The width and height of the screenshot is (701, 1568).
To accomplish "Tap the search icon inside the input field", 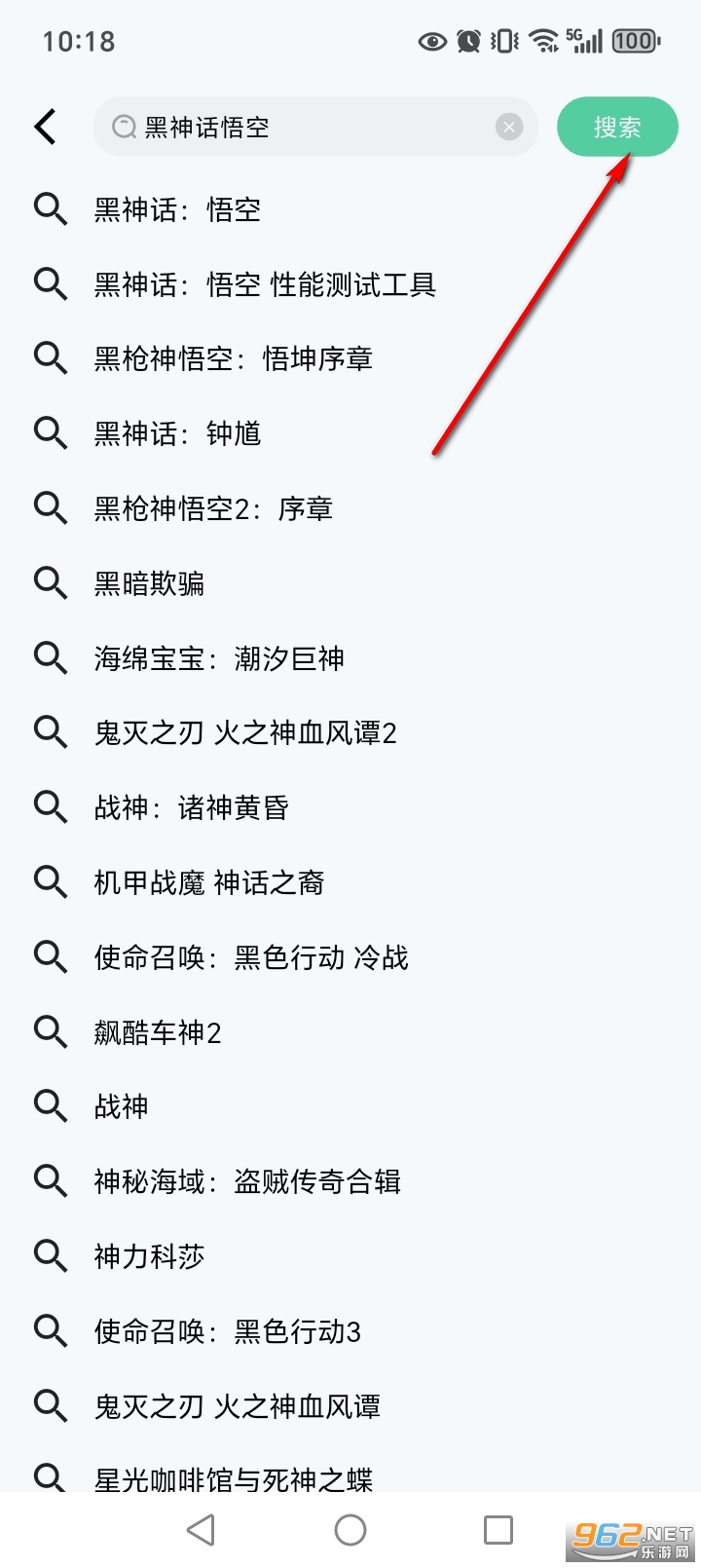I will (x=124, y=127).
